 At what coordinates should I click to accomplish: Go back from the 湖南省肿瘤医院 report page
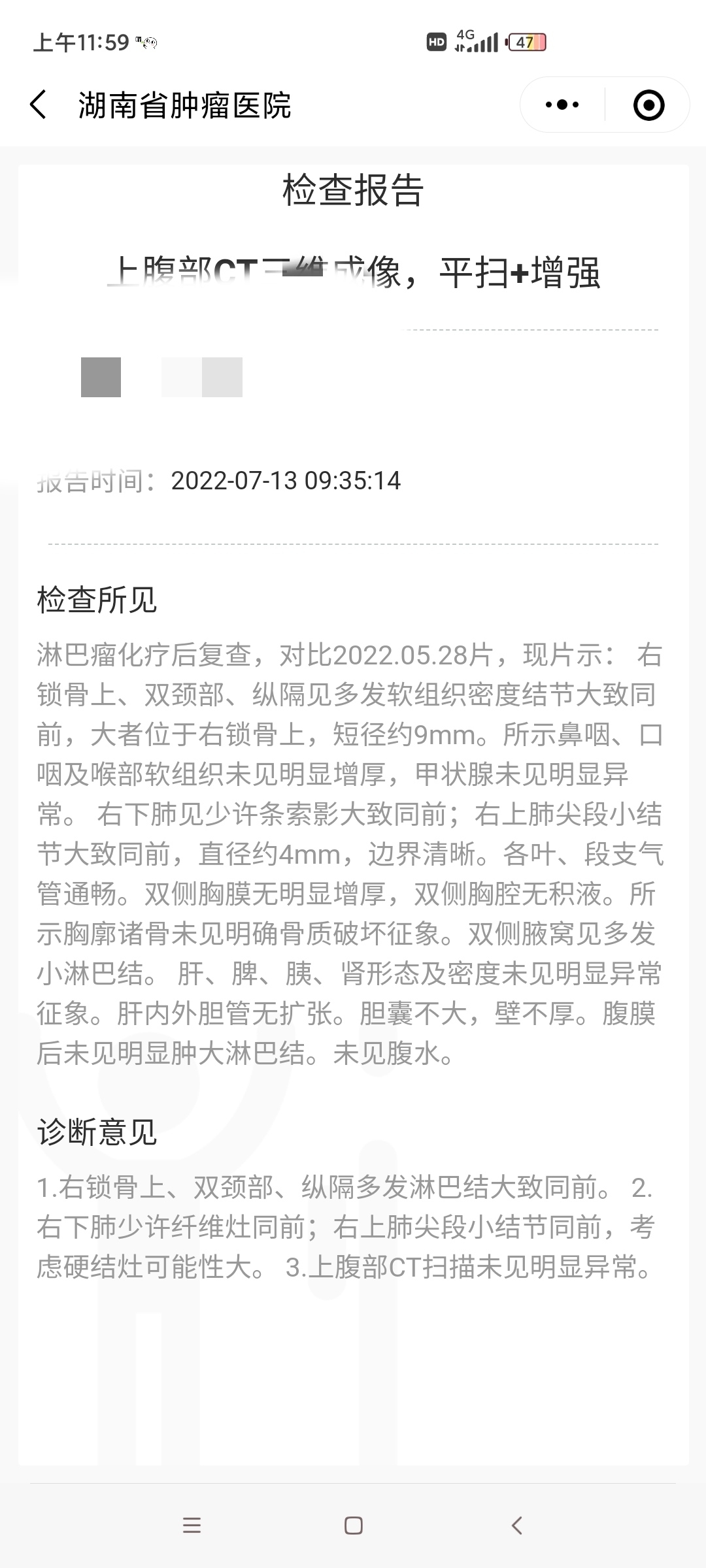[39, 105]
